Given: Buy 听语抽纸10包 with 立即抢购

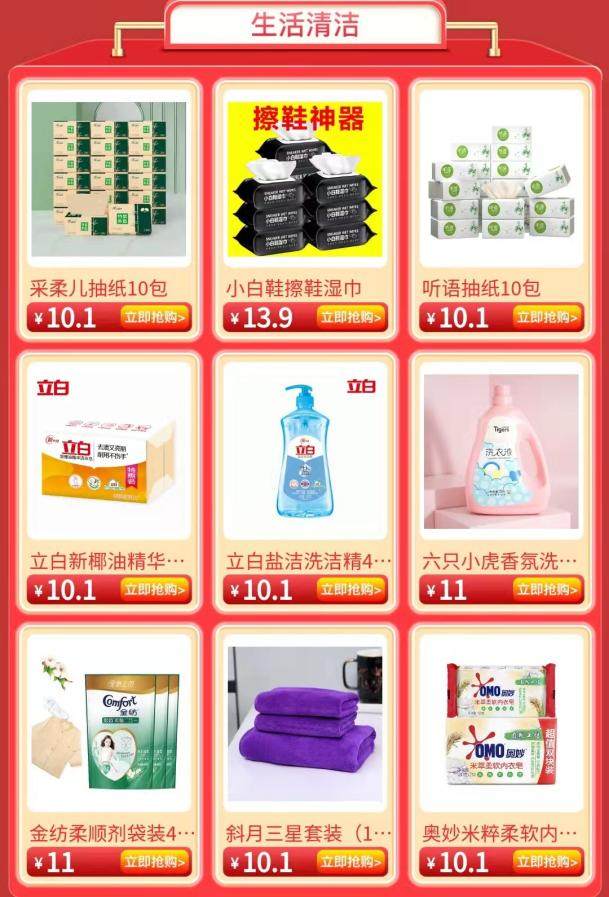Looking at the screenshot, I should point(547,317).
